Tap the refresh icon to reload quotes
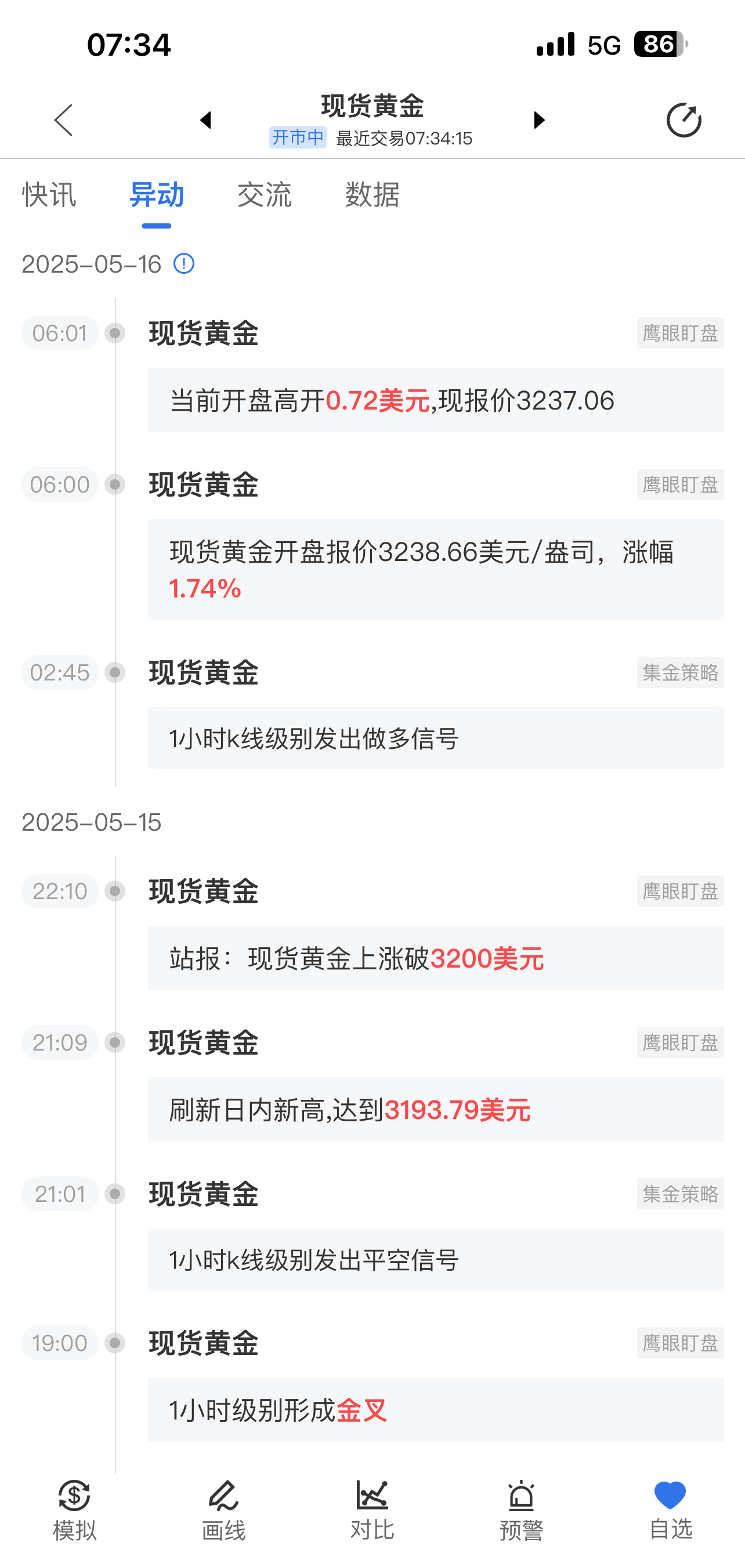 point(683,119)
